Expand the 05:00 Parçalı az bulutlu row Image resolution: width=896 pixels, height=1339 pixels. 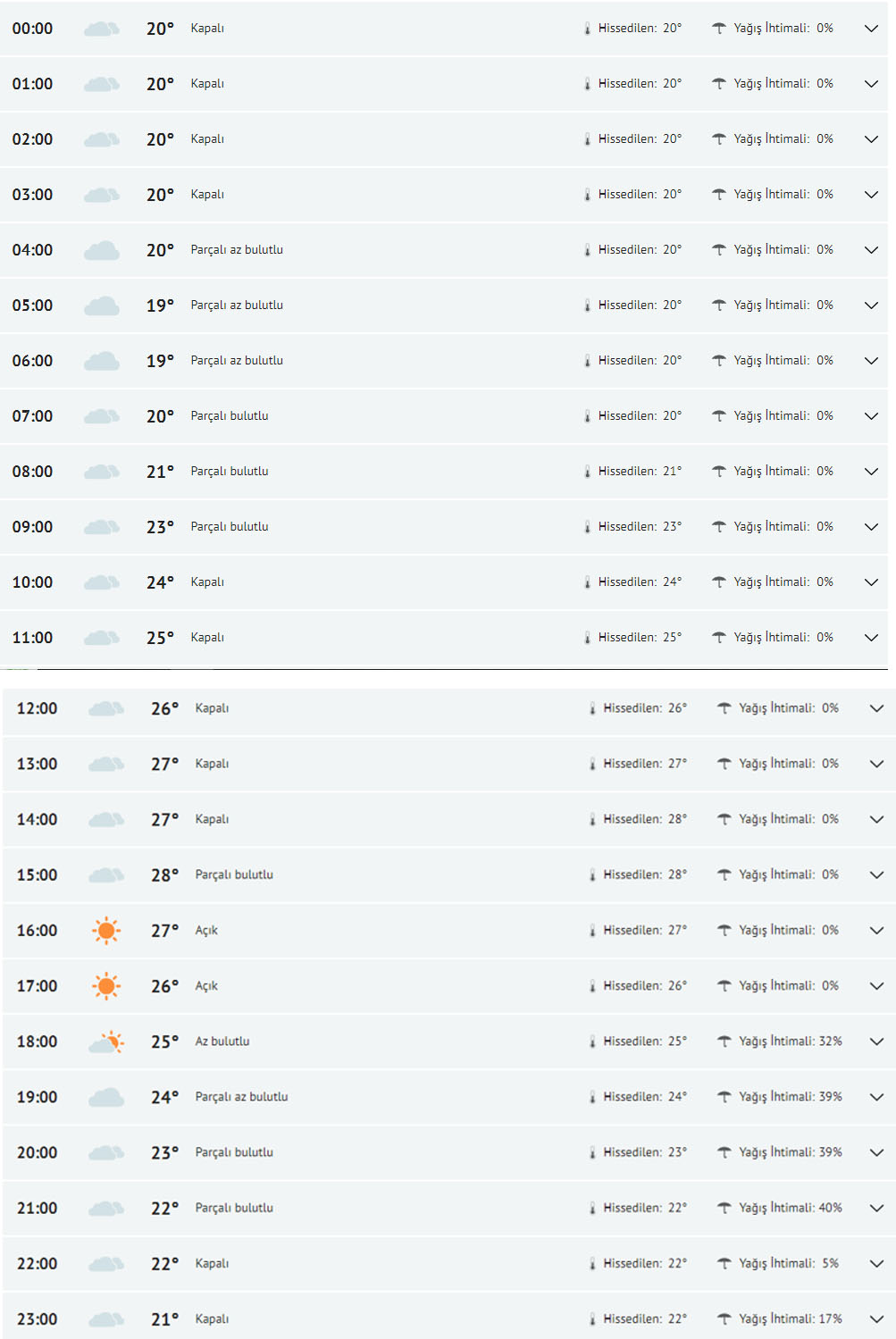871,305
